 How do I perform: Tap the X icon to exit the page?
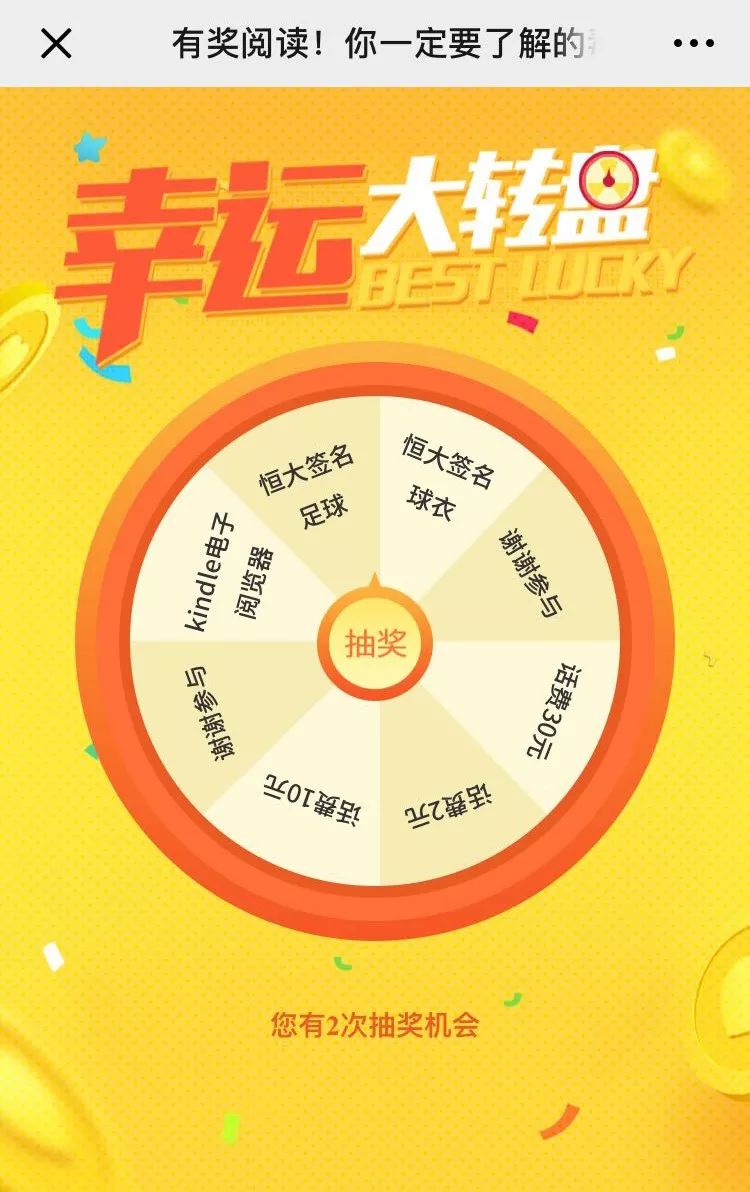pos(57,42)
